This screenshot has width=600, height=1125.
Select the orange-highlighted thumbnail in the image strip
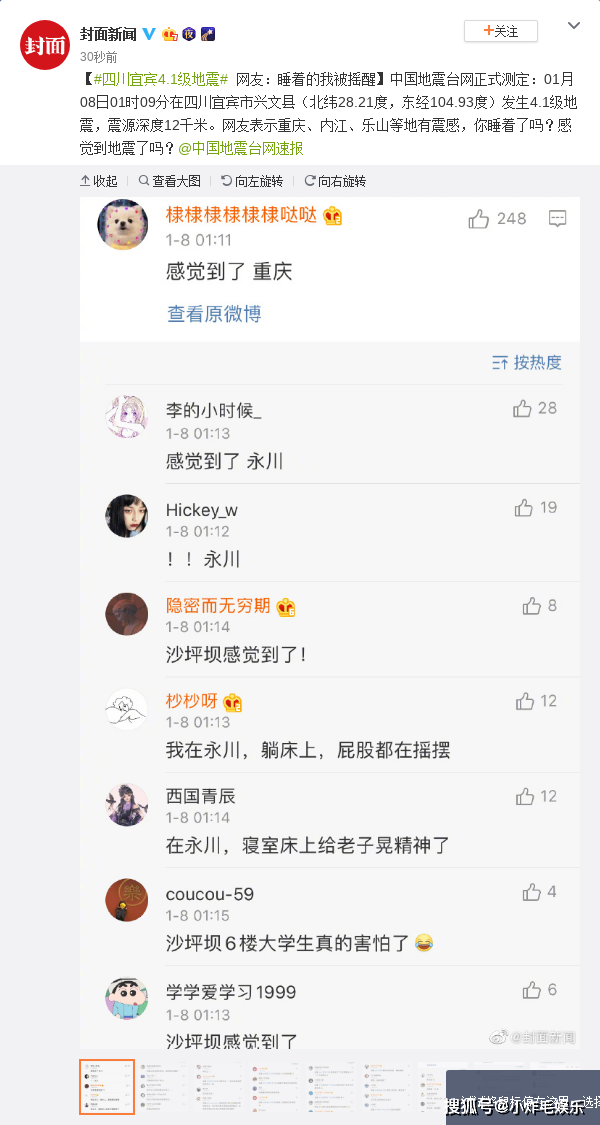(106, 1086)
